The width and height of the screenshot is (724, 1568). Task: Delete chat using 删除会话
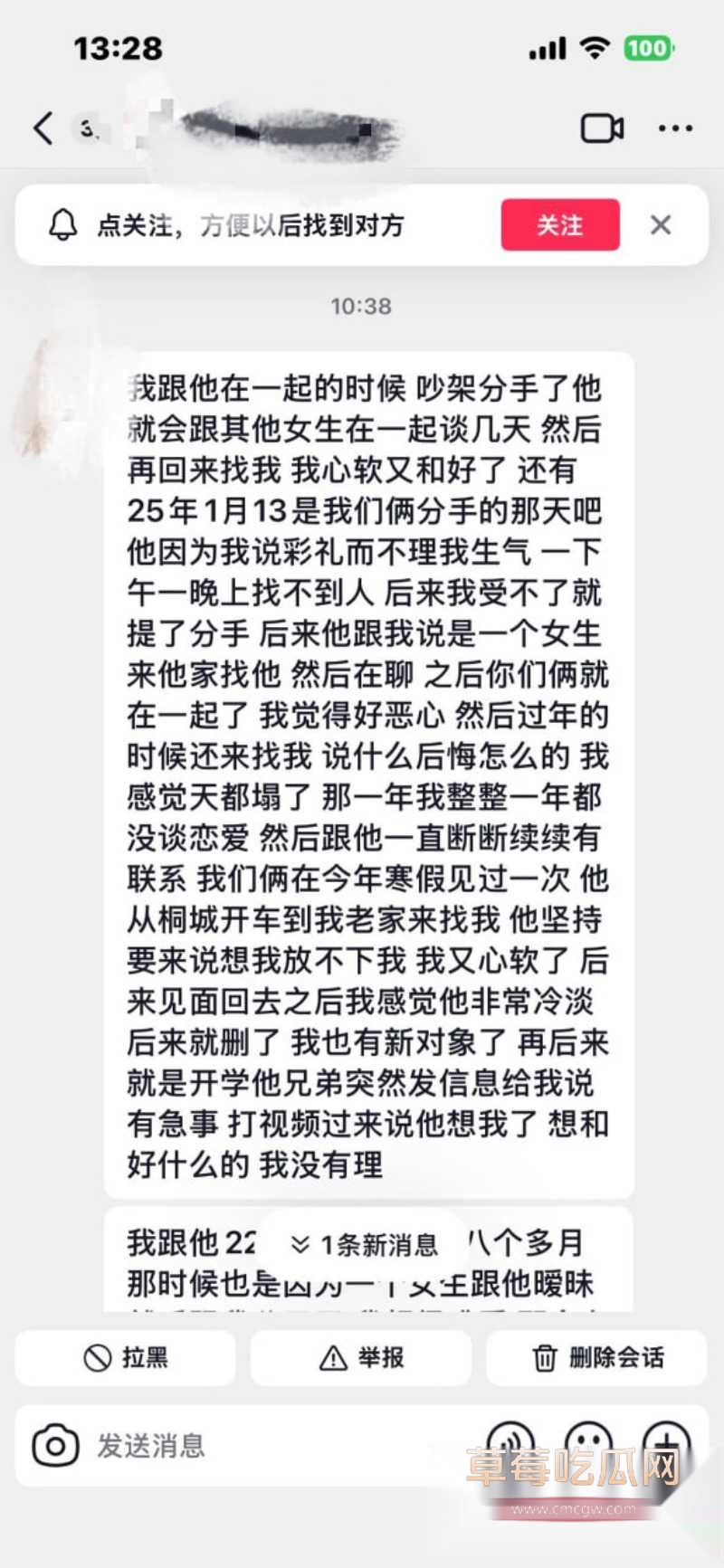pyautogui.click(x=597, y=1357)
